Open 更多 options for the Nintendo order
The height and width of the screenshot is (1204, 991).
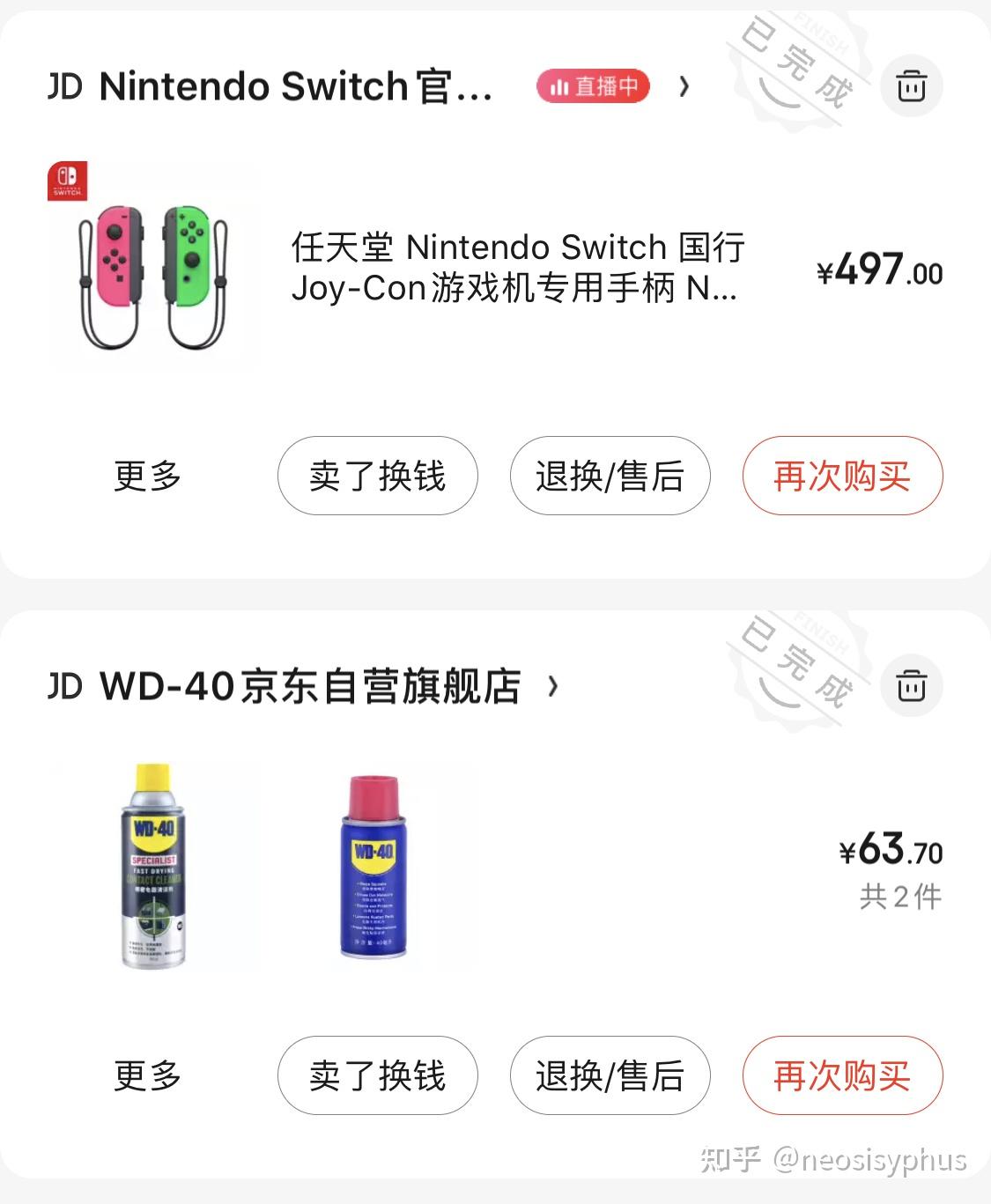tap(147, 476)
